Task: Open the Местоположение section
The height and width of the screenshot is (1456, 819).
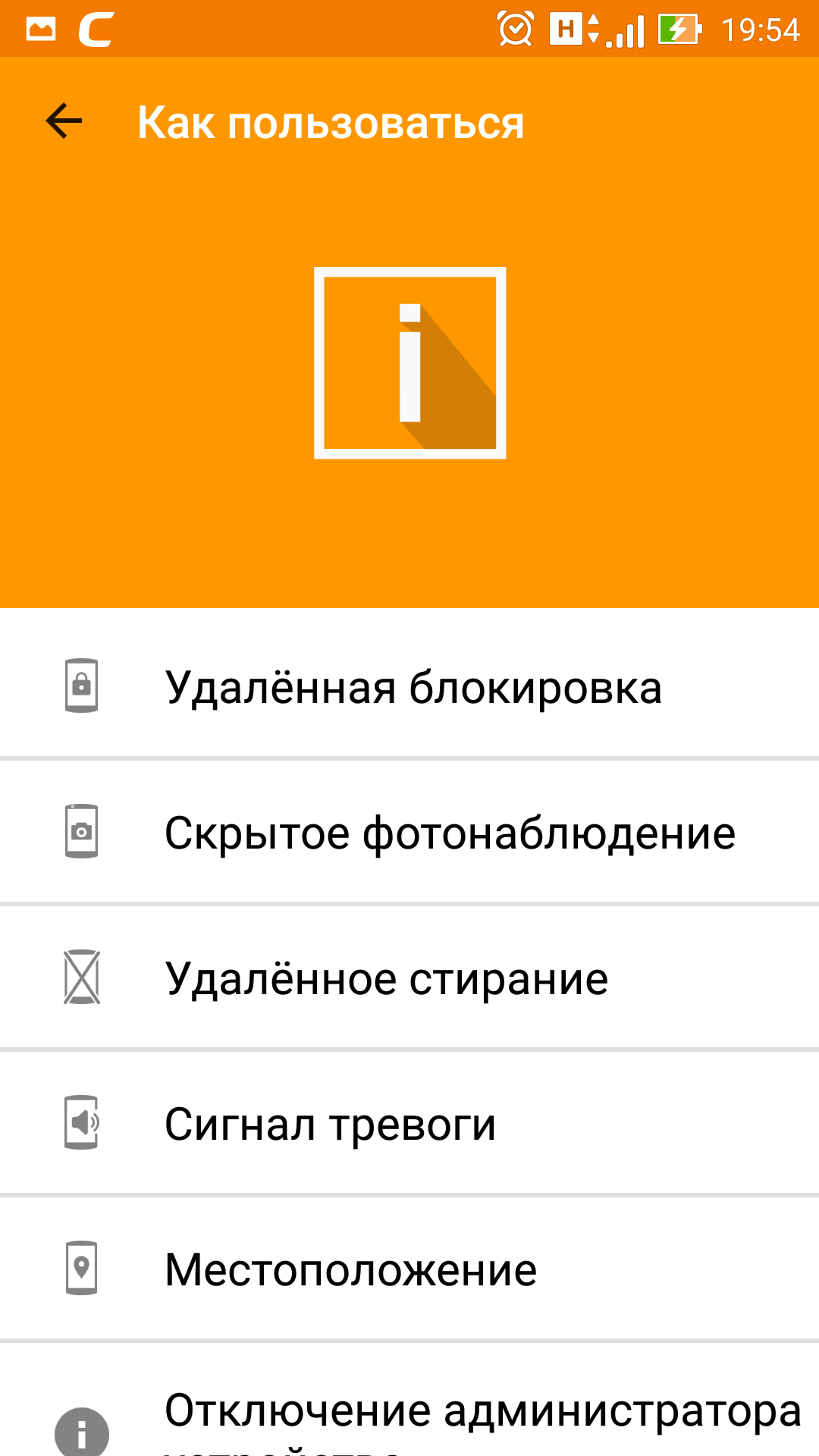Action: [351, 1269]
